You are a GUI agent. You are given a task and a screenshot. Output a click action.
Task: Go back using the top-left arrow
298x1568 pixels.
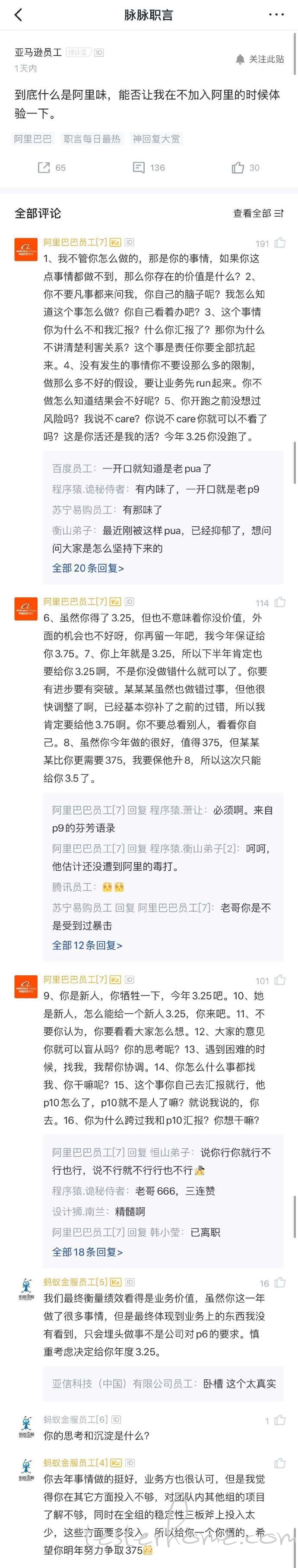point(18,15)
